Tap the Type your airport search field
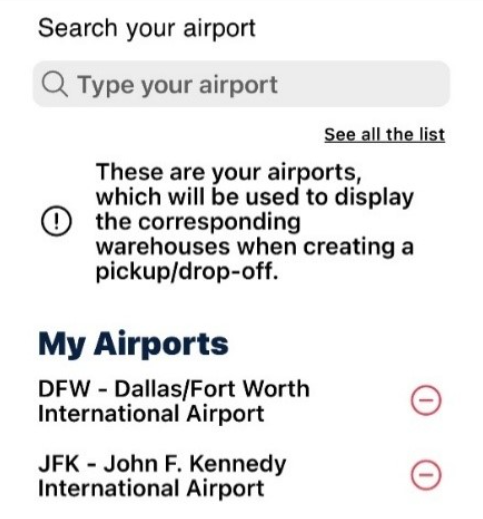483x519 pixels. [241, 84]
